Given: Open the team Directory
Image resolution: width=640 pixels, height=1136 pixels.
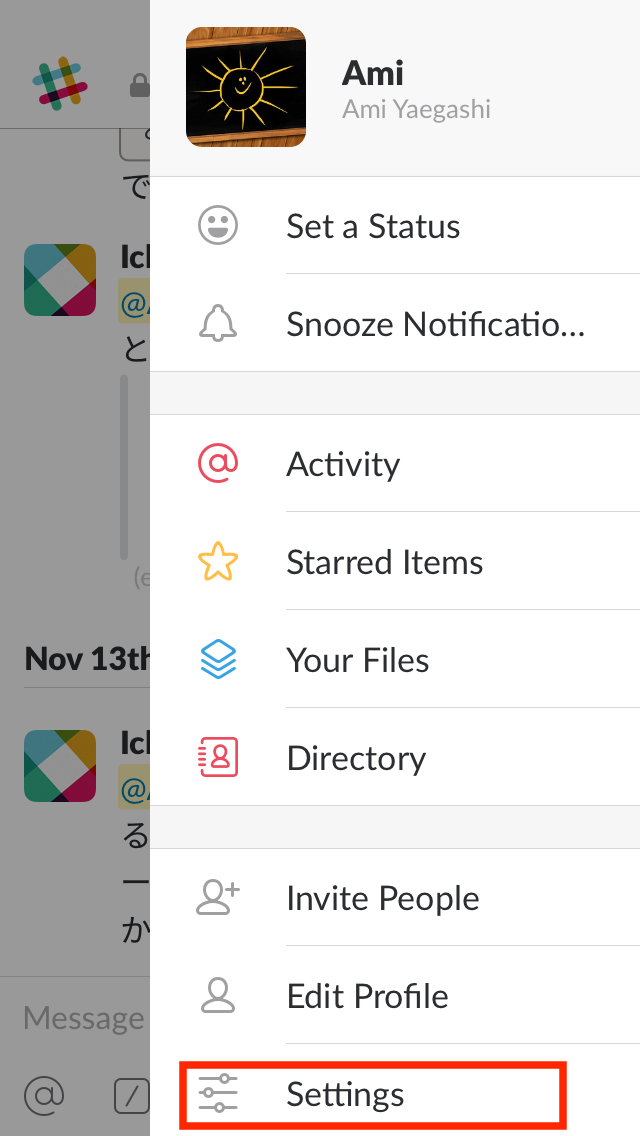Looking at the screenshot, I should point(356,758).
